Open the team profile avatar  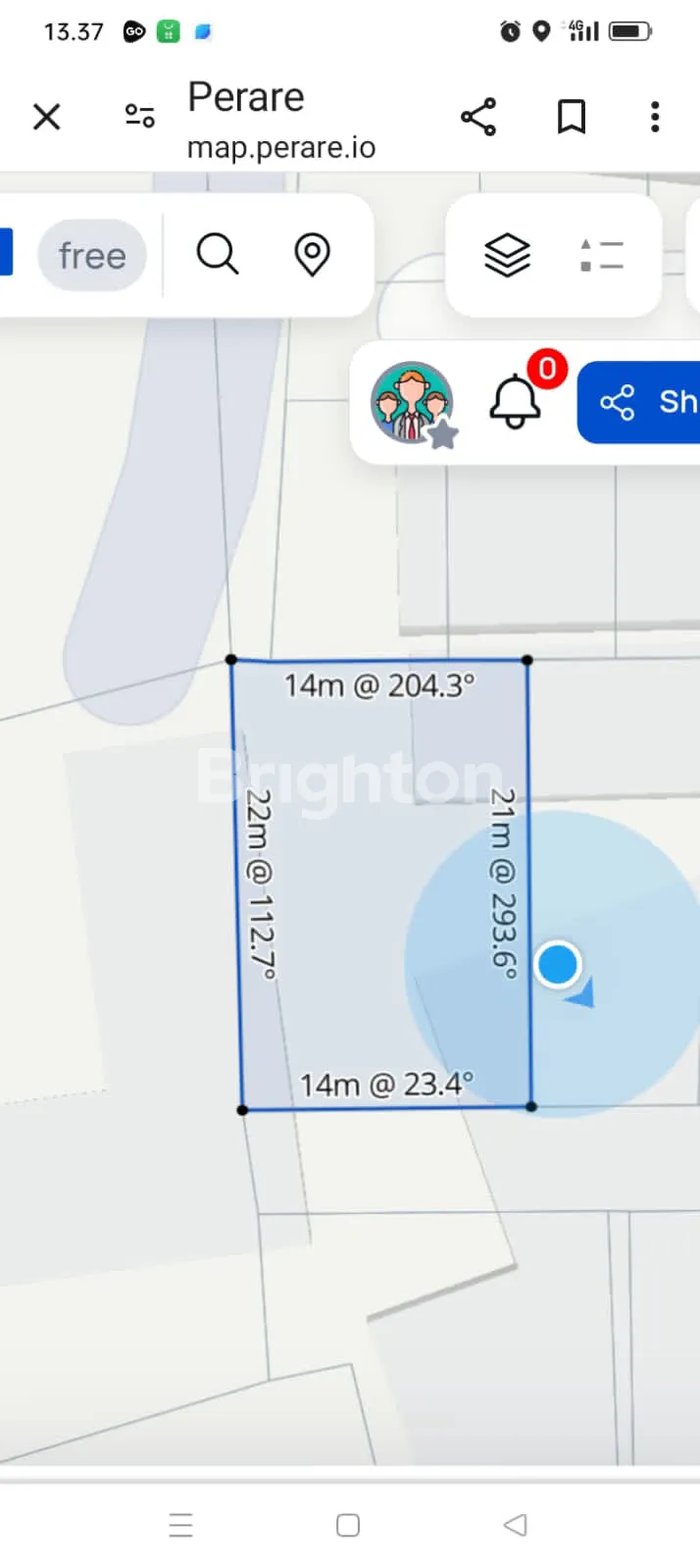412,403
